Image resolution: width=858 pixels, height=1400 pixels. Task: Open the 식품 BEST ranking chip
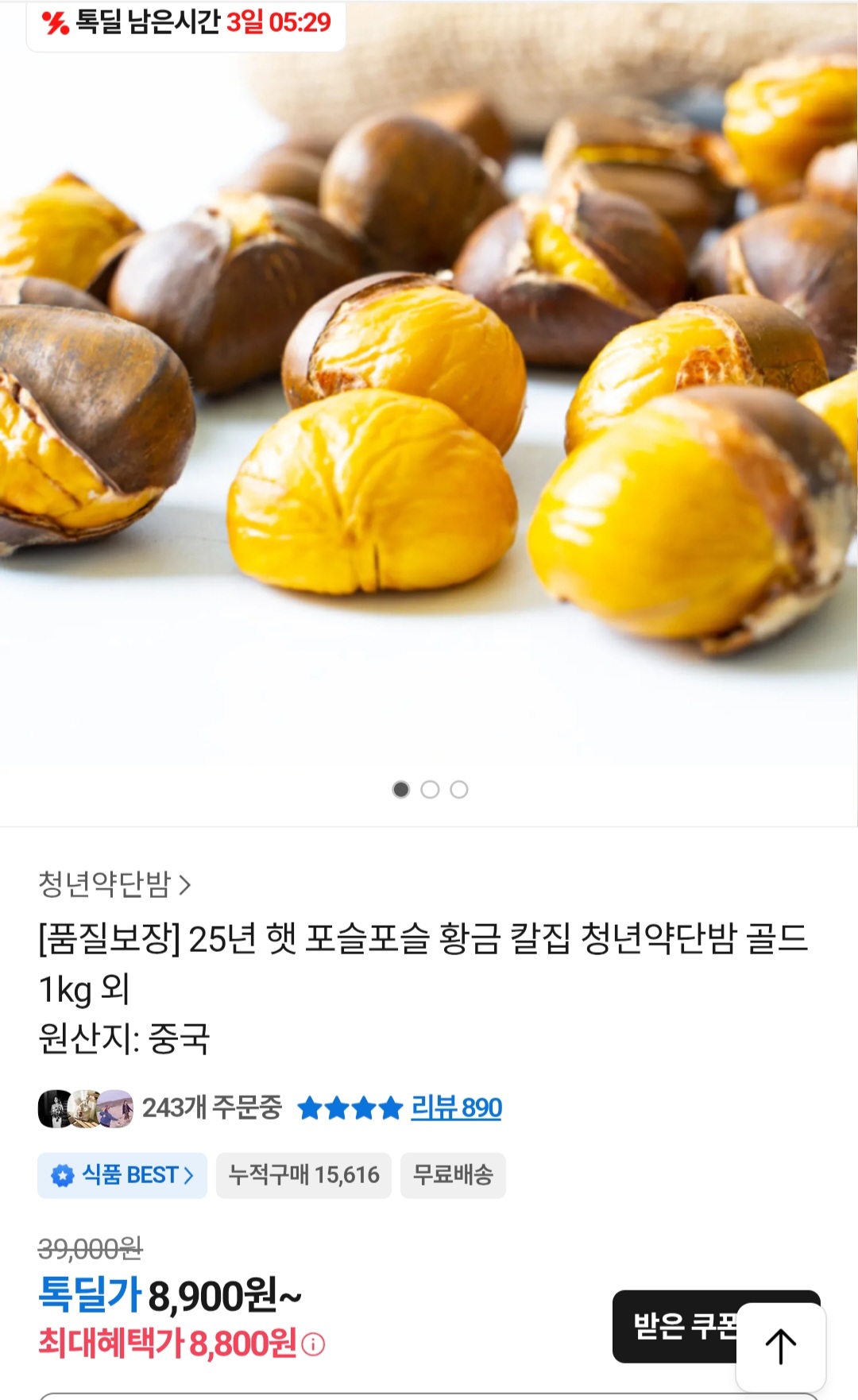(122, 1175)
